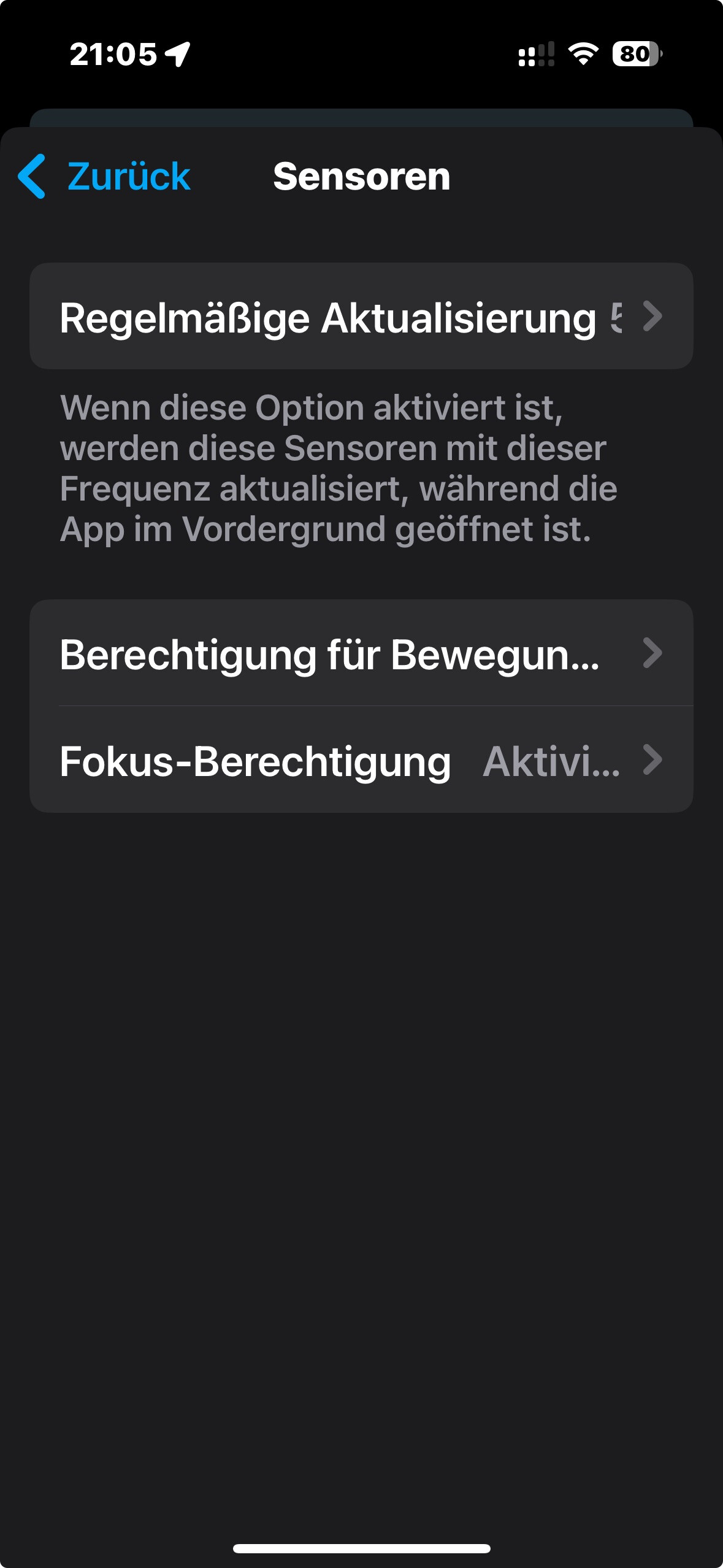Open the Fokus-Berechtigung setting
Image resolution: width=723 pixels, height=1568 pixels.
(361, 759)
